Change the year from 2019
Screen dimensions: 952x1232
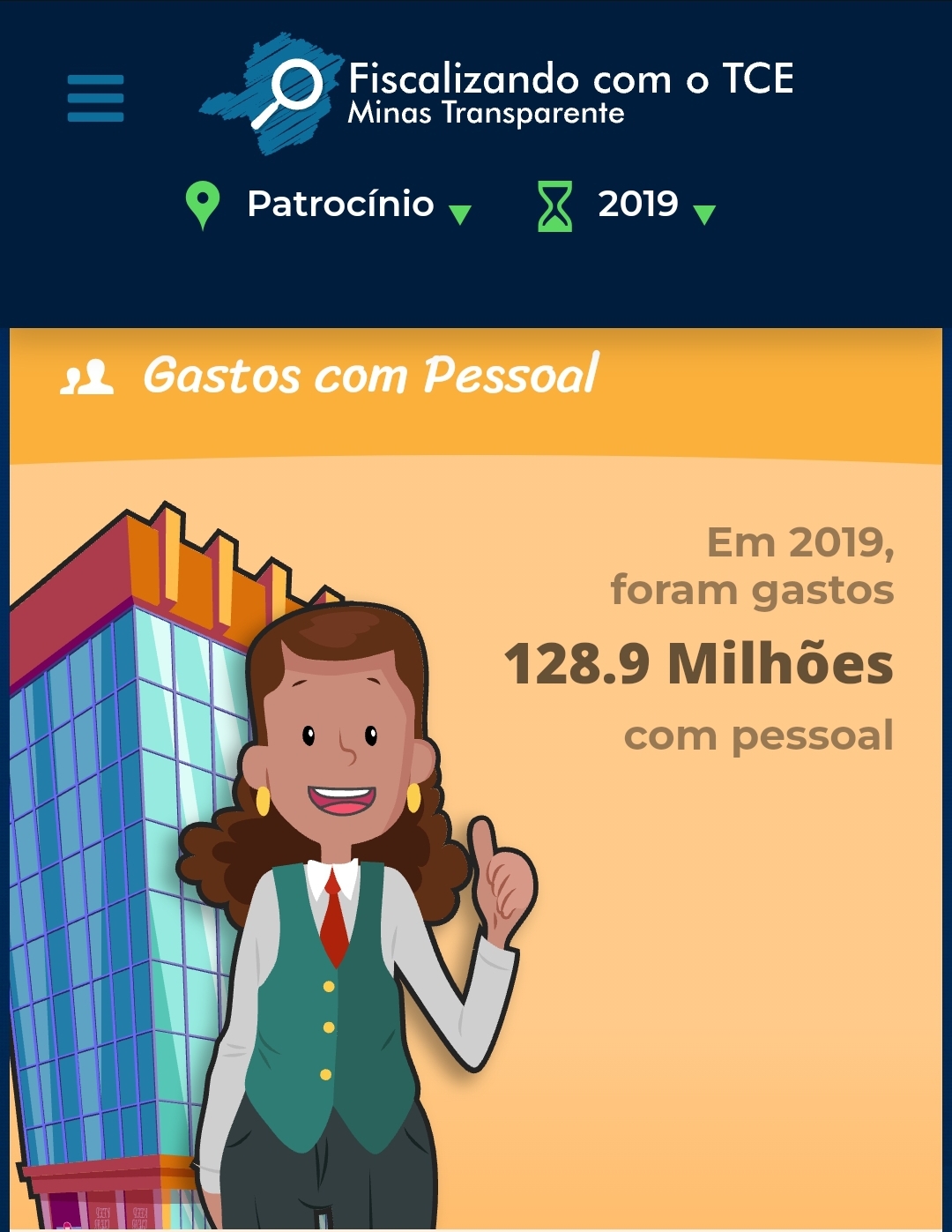pyautogui.click(x=654, y=205)
